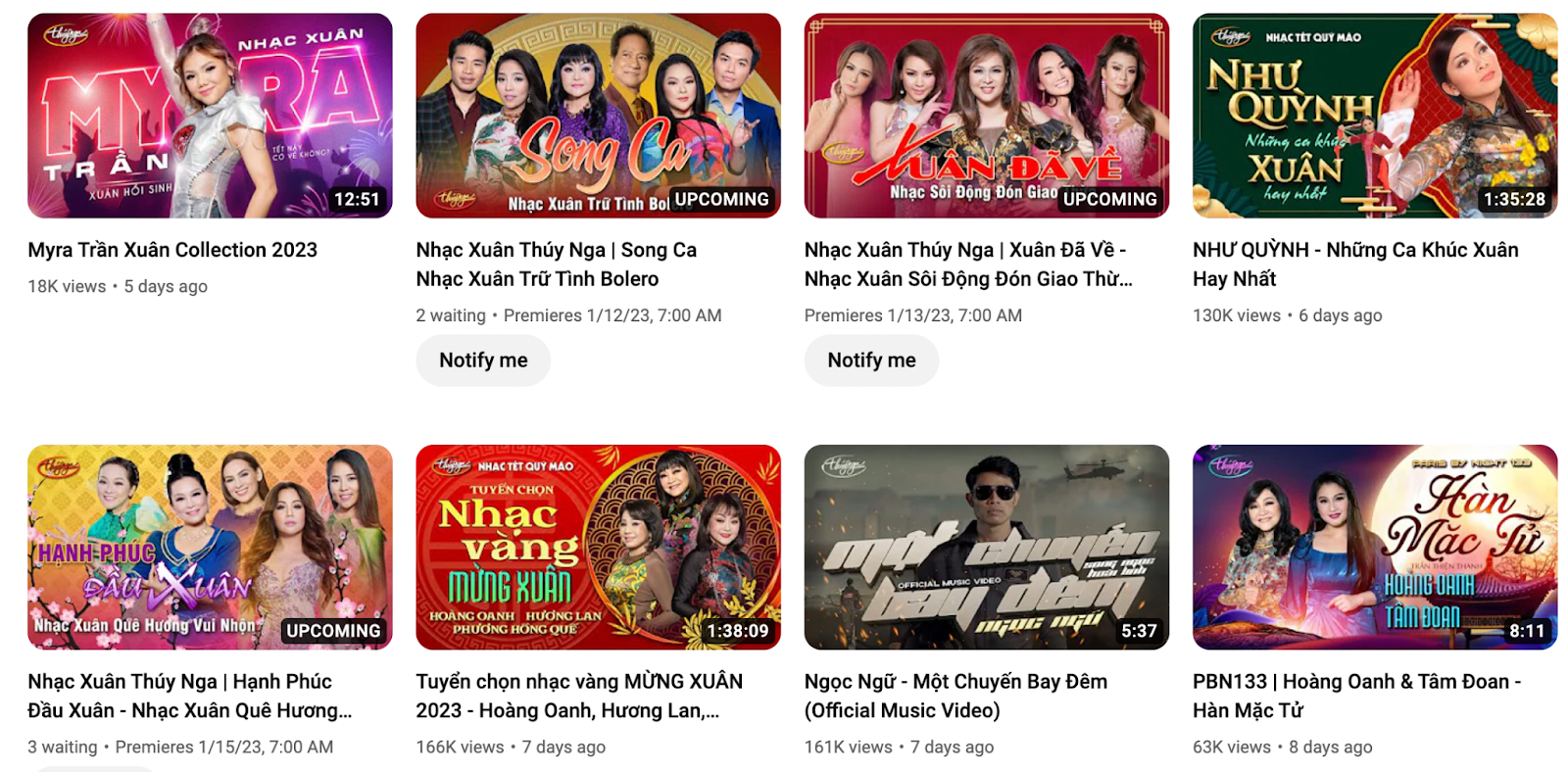Viewport: 1568px width, 772px height.
Task: Play NHƯ QUỲNH - Những Ca Khúc Xuân Hay Nhất
Action: (x=1374, y=116)
